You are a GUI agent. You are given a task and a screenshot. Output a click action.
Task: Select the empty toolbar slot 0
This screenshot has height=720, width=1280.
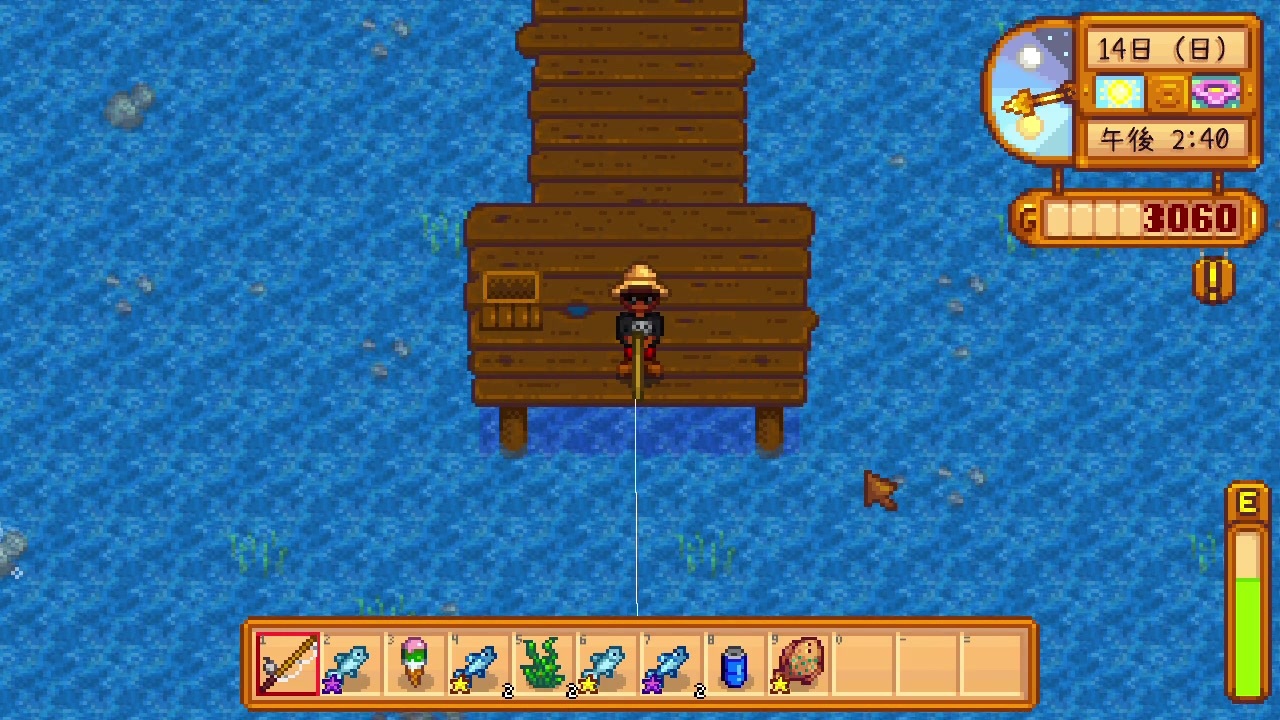pyautogui.click(x=863, y=664)
